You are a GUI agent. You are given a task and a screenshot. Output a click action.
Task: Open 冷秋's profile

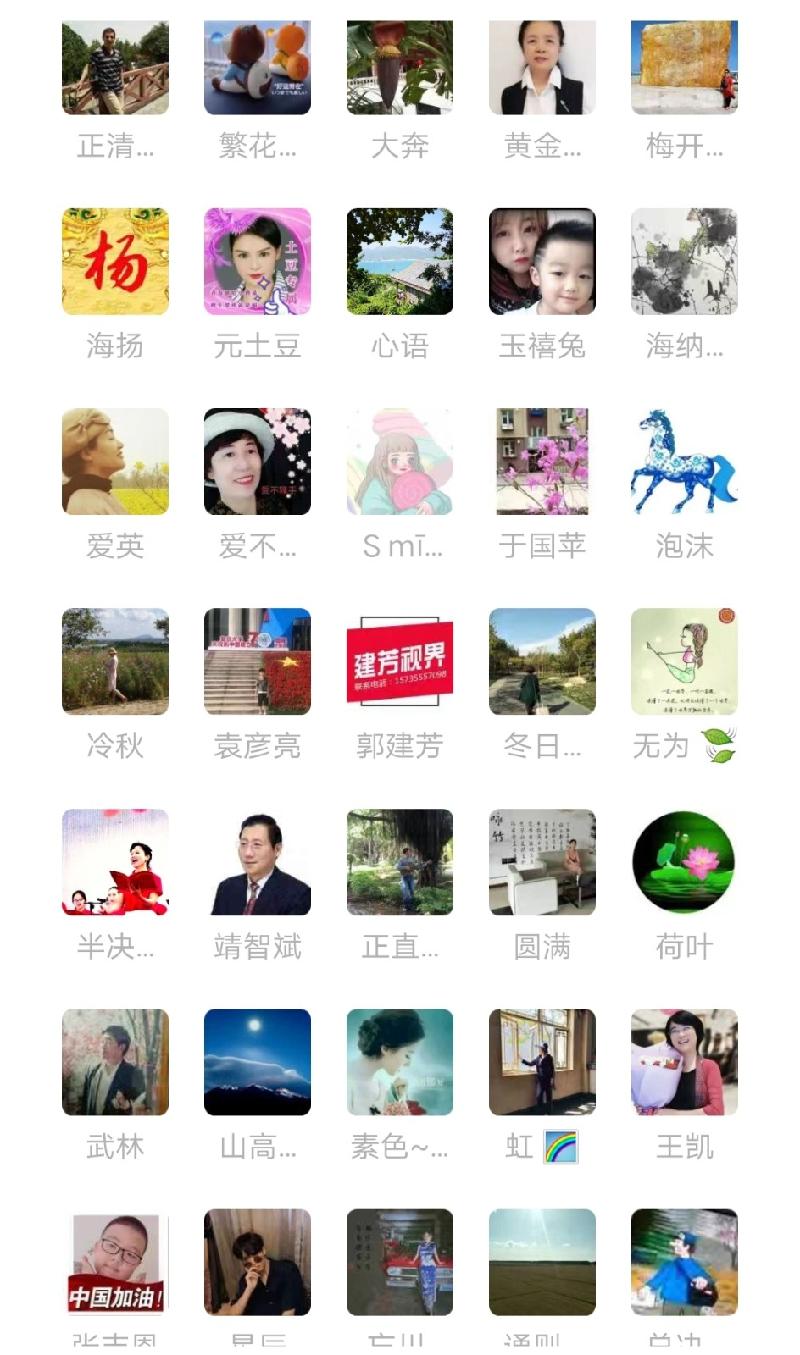click(x=115, y=662)
